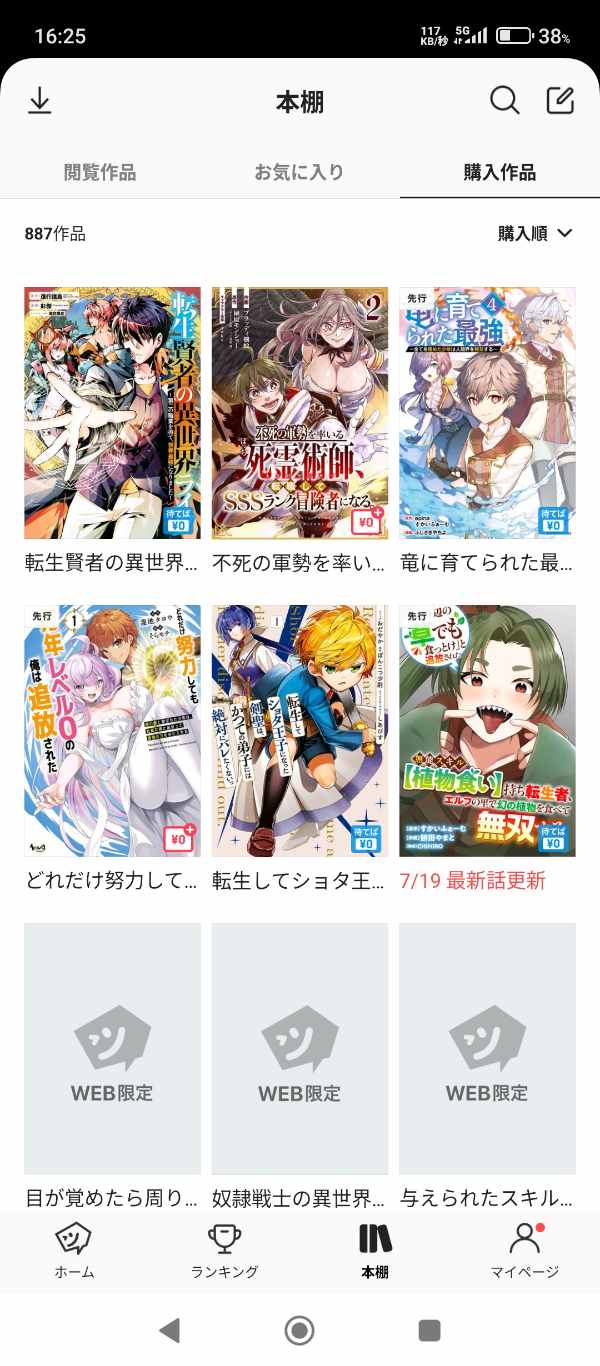The height and width of the screenshot is (1366, 600).
Task: Open WEB限定 title 与えられたスキル
Action: pos(487,1048)
